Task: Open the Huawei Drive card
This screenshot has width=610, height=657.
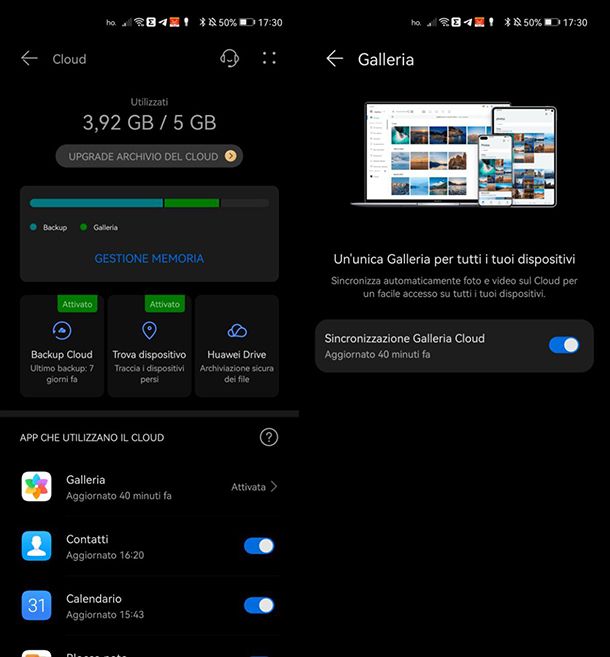Action: point(237,345)
